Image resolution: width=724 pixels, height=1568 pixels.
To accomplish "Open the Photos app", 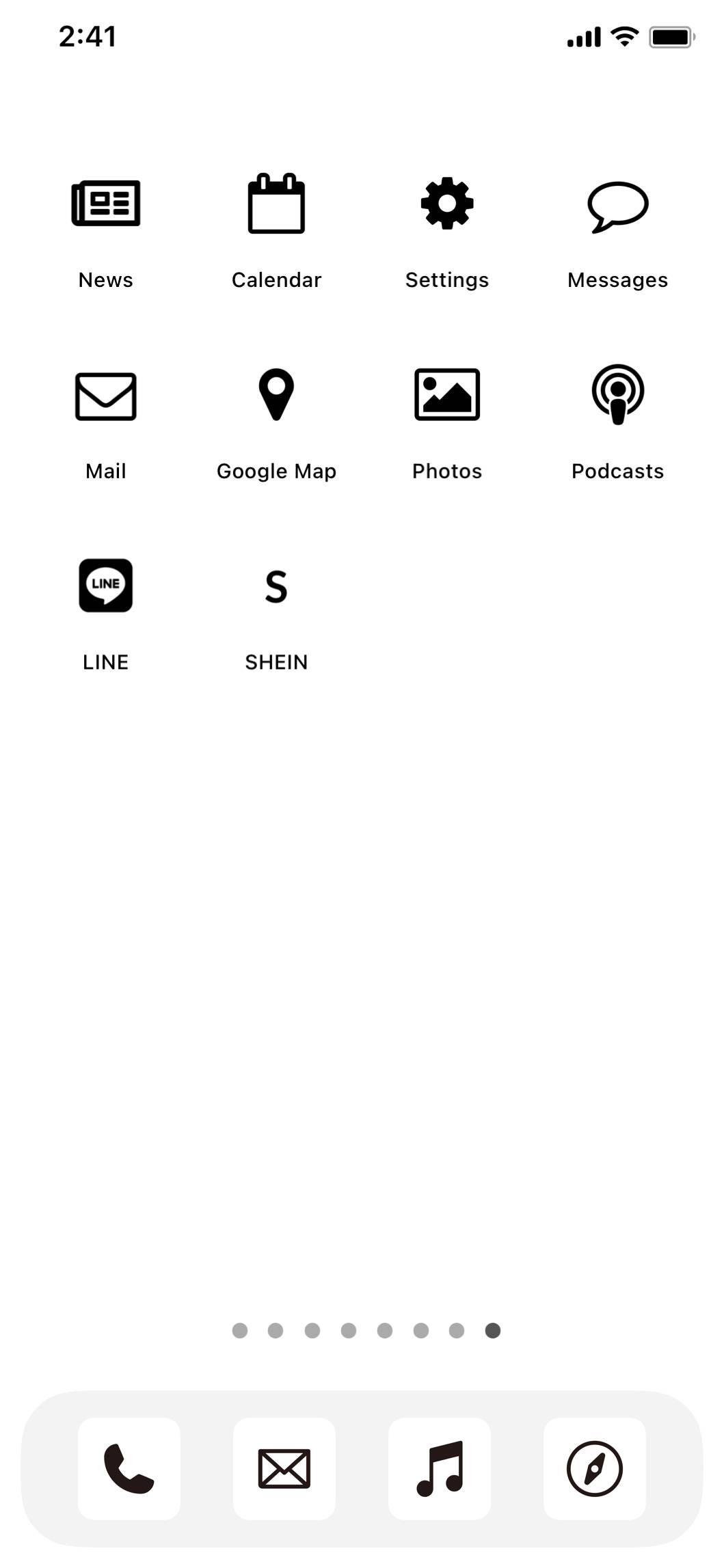I will [447, 394].
